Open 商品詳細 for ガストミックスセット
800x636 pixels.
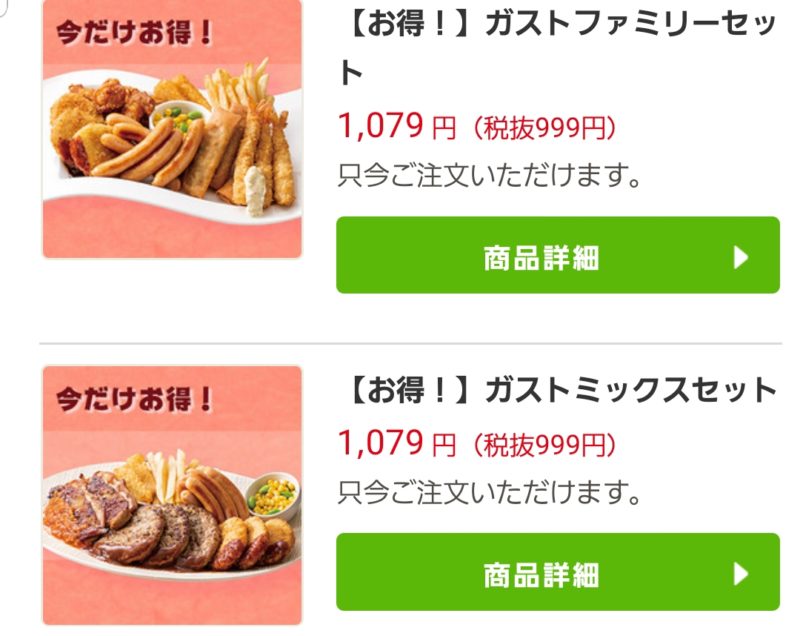tap(557, 572)
